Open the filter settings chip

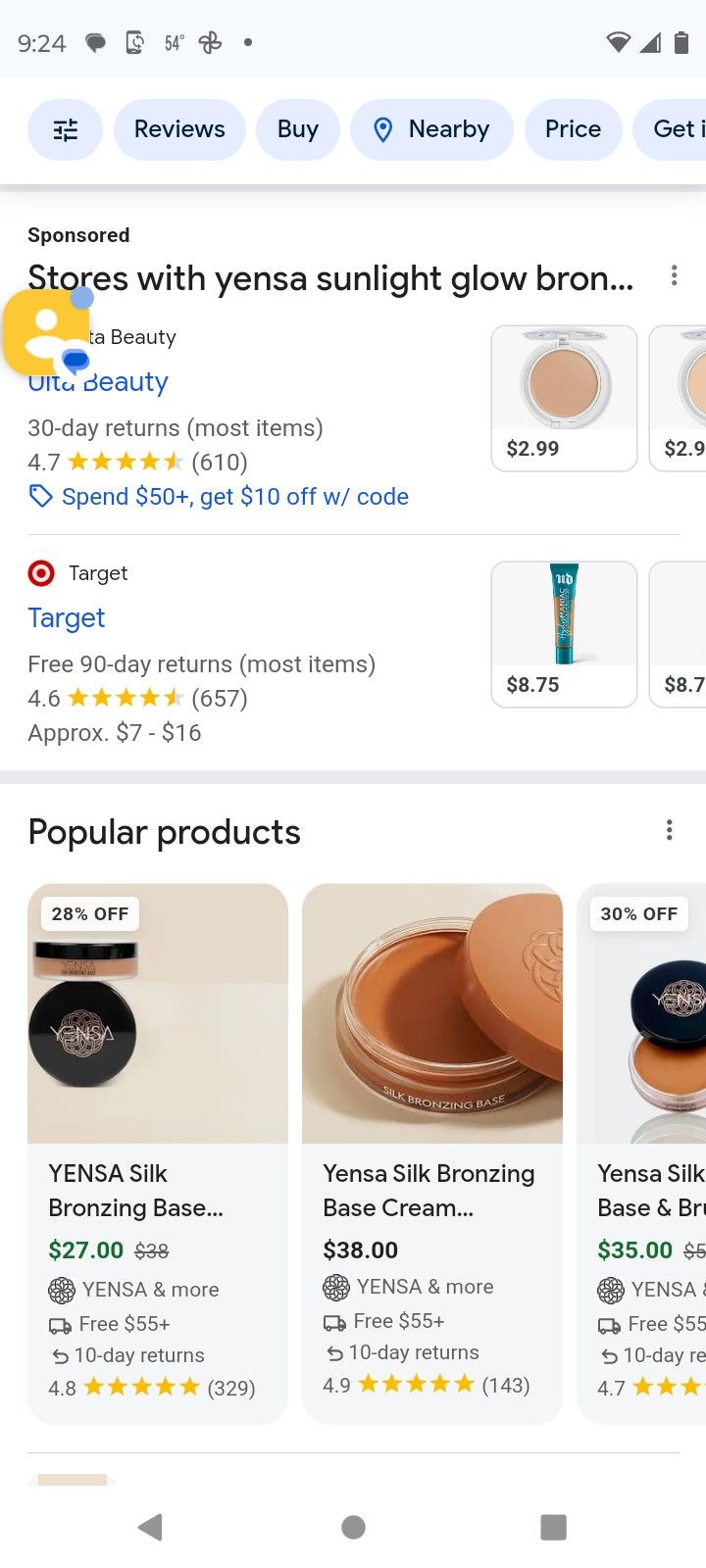[x=65, y=129]
